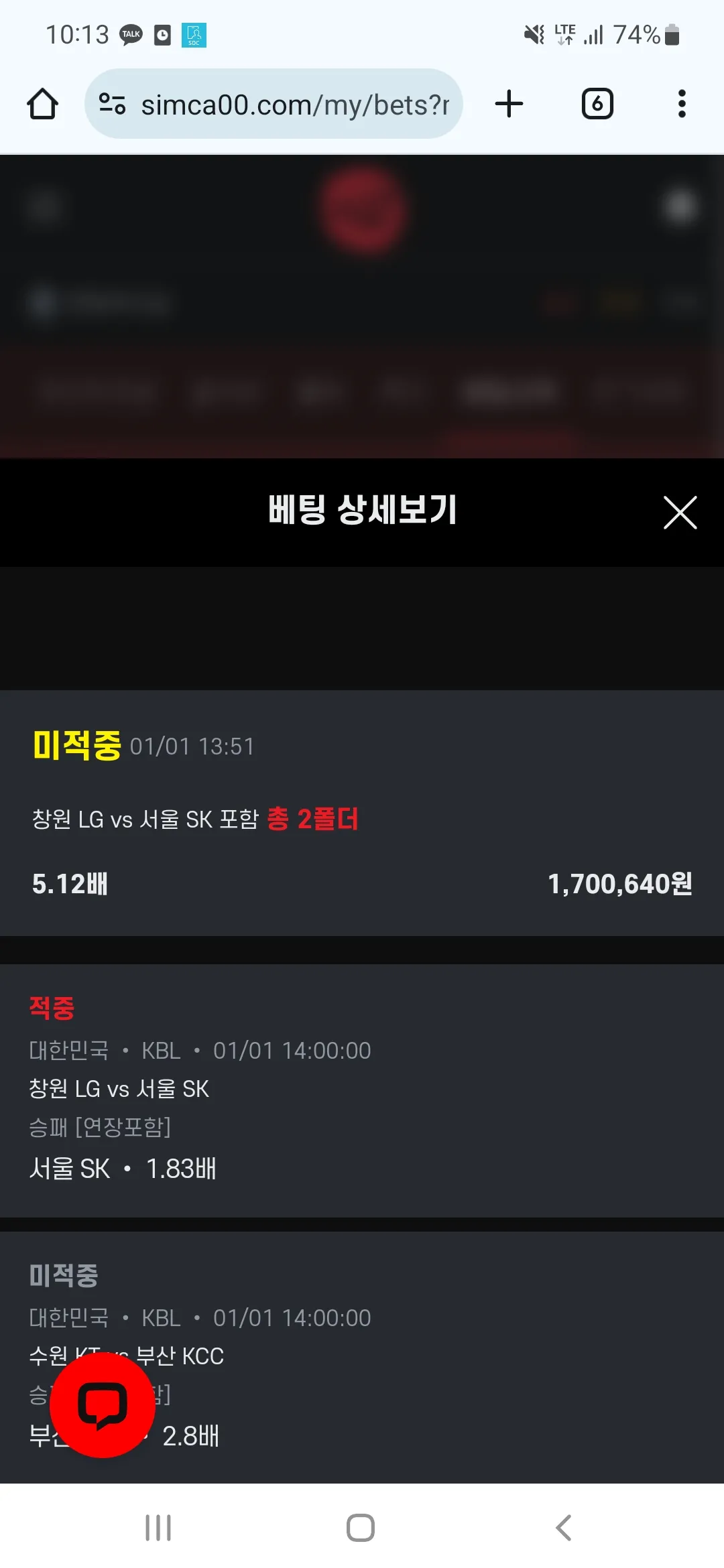Image resolution: width=724 pixels, height=1568 pixels.
Task: Open the browser overflow menu
Action: coord(682,104)
